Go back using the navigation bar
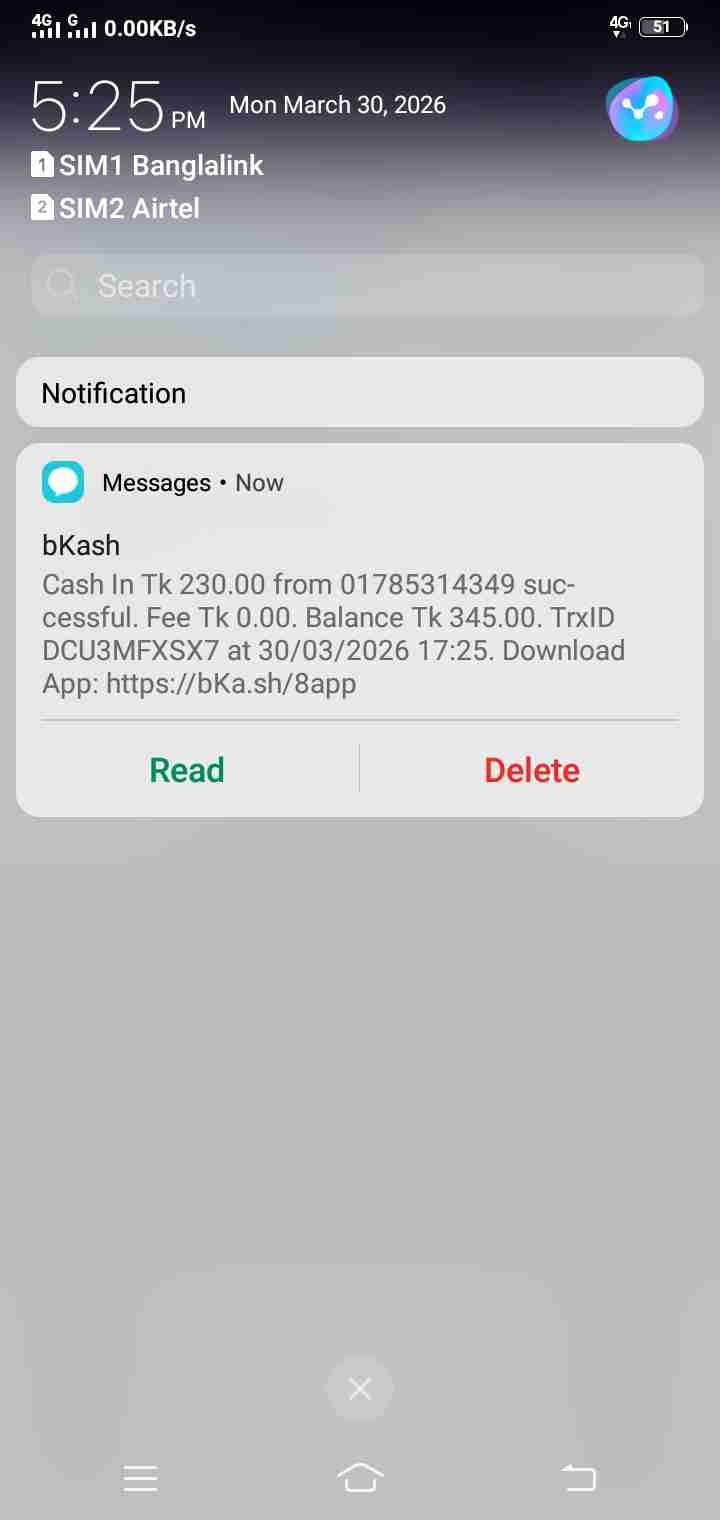This screenshot has width=720, height=1520. pyautogui.click(x=579, y=1477)
